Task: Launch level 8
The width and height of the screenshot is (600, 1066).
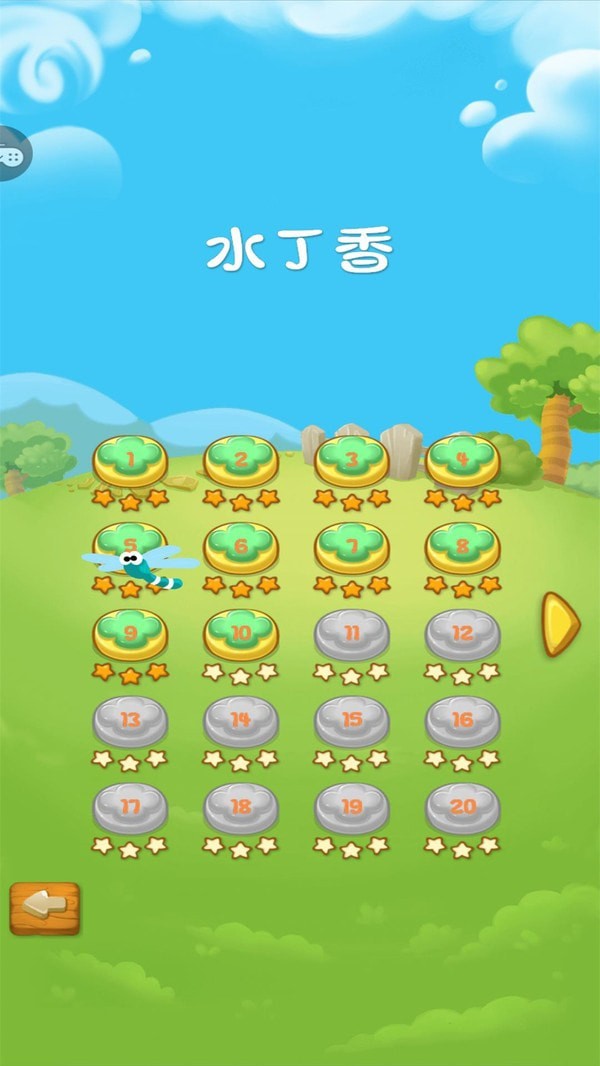Action: (463, 548)
